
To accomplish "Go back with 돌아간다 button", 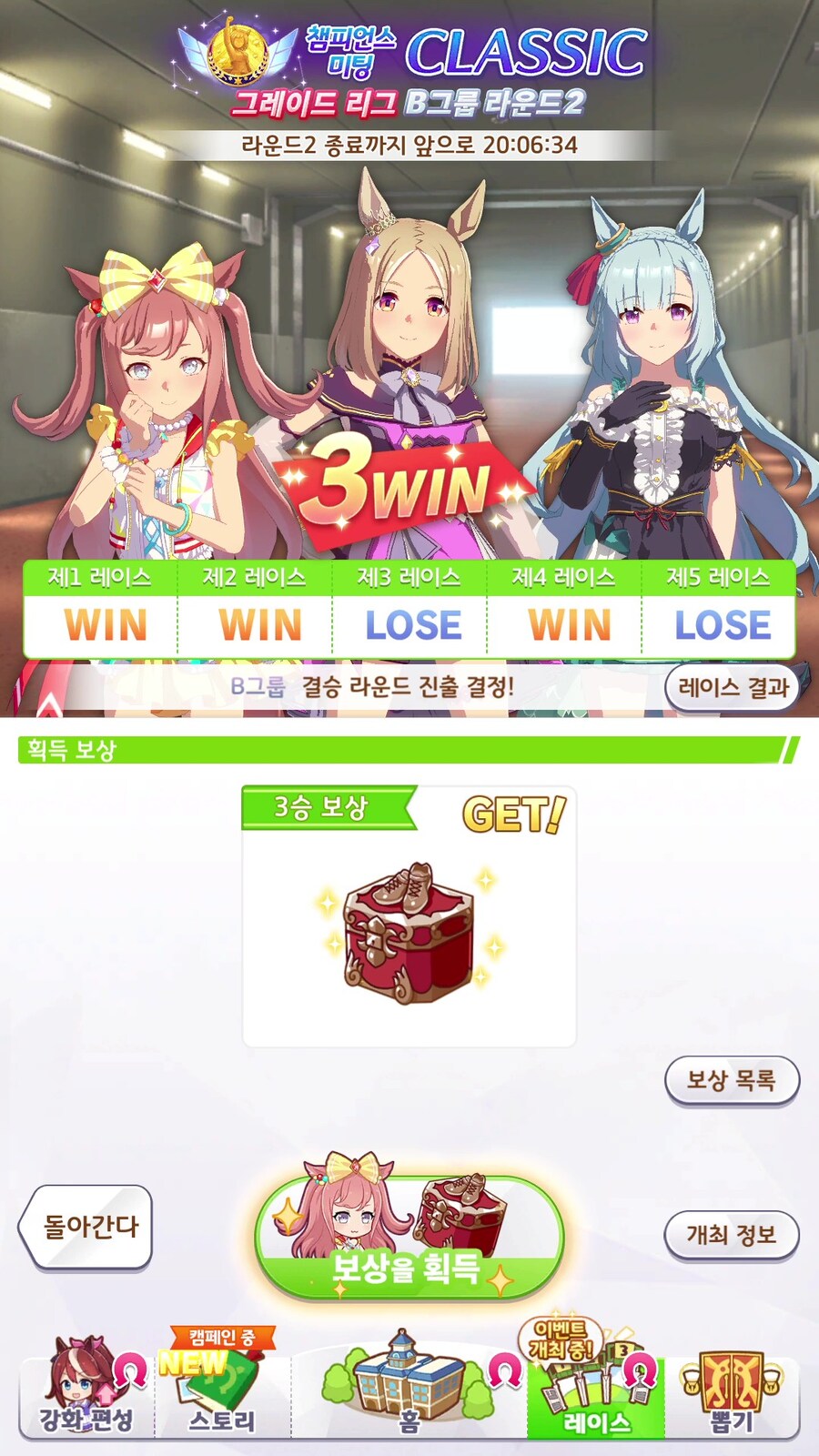I will [86, 1227].
